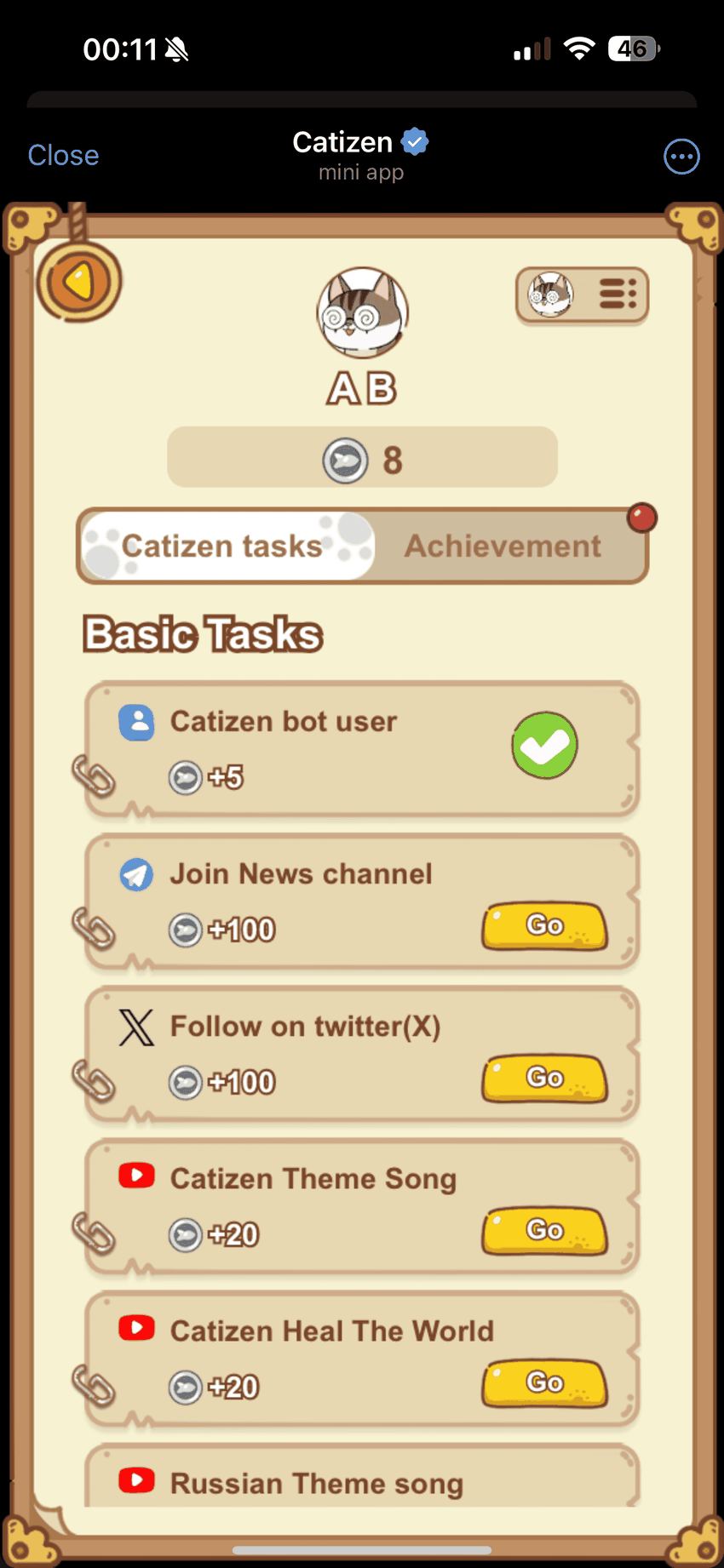Go to Join News channel task
The width and height of the screenshot is (724, 1568).
tap(544, 926)
